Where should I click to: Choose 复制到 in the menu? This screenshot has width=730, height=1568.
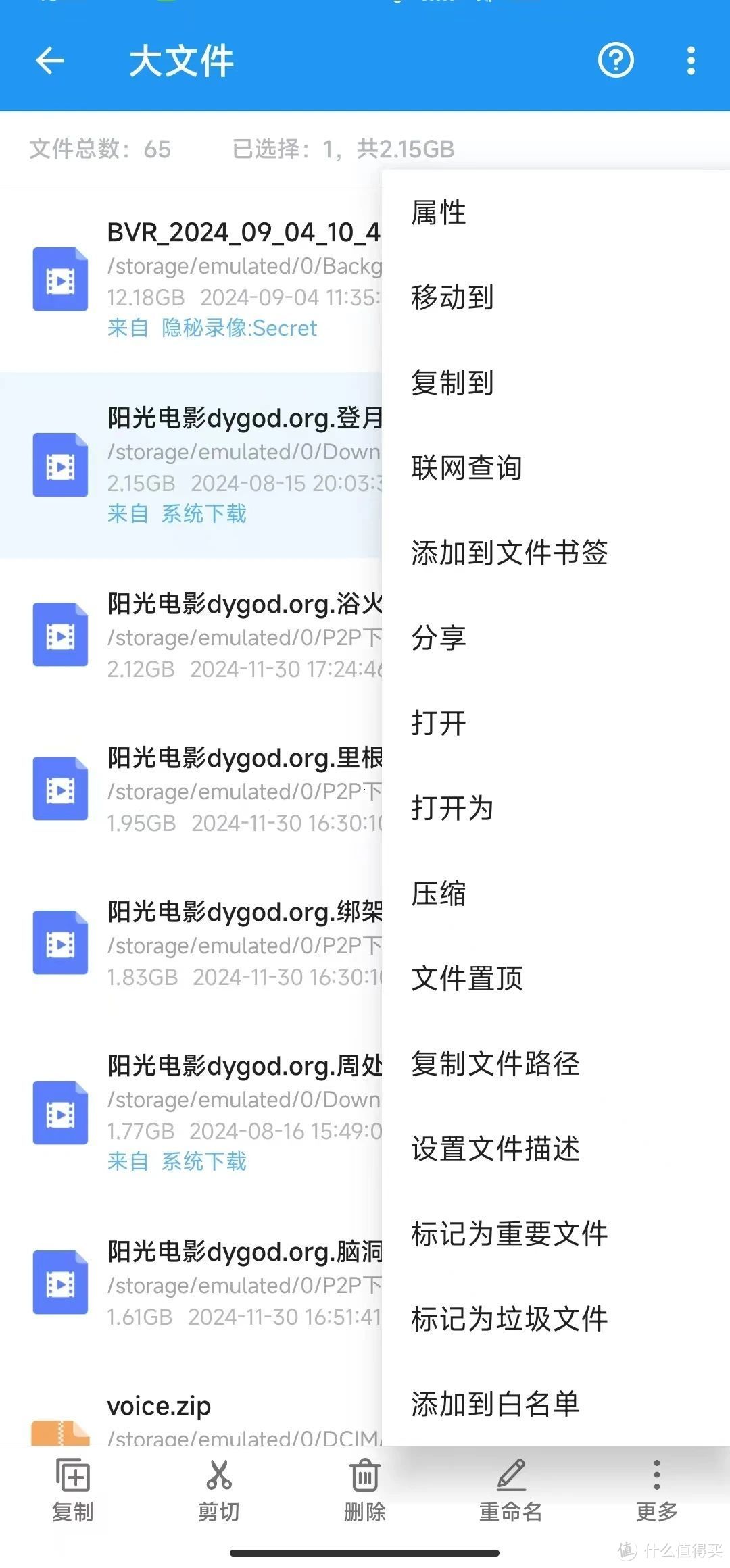(556, 383)
